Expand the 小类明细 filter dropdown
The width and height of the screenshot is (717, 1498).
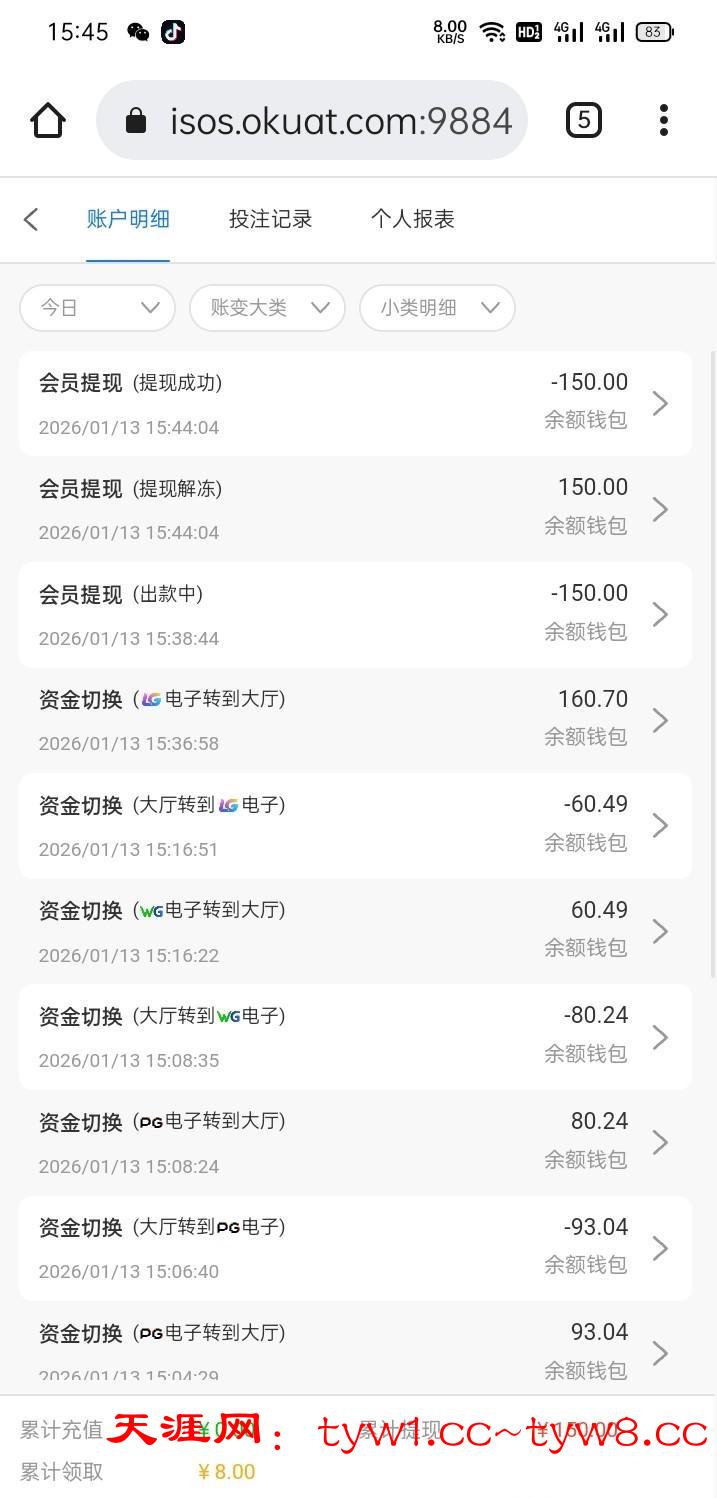(x=437, y=308)
